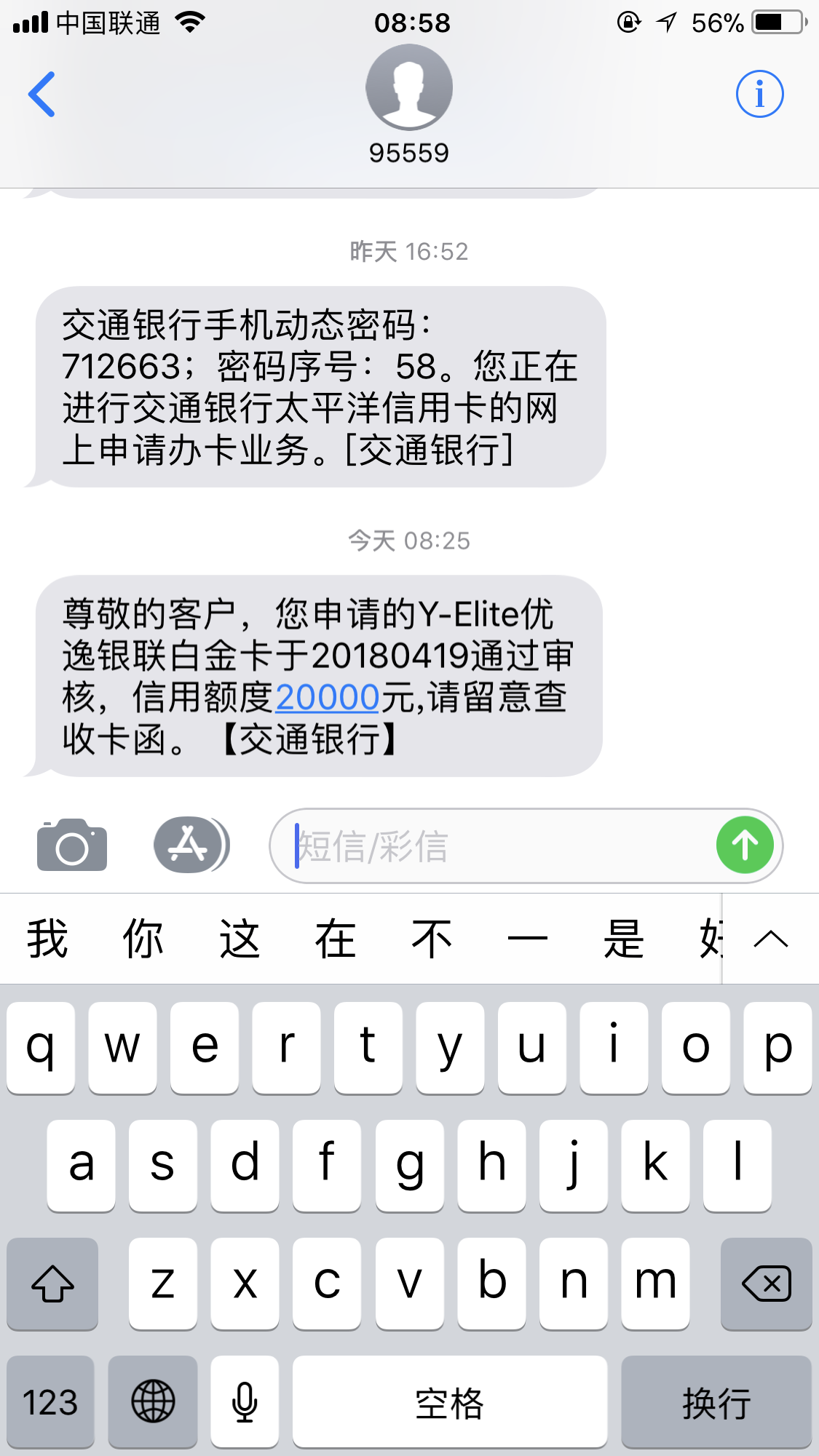The height and width of the screenshot is (1456, 819).
Task: Select the prediction 我
Action: (45, 939)
